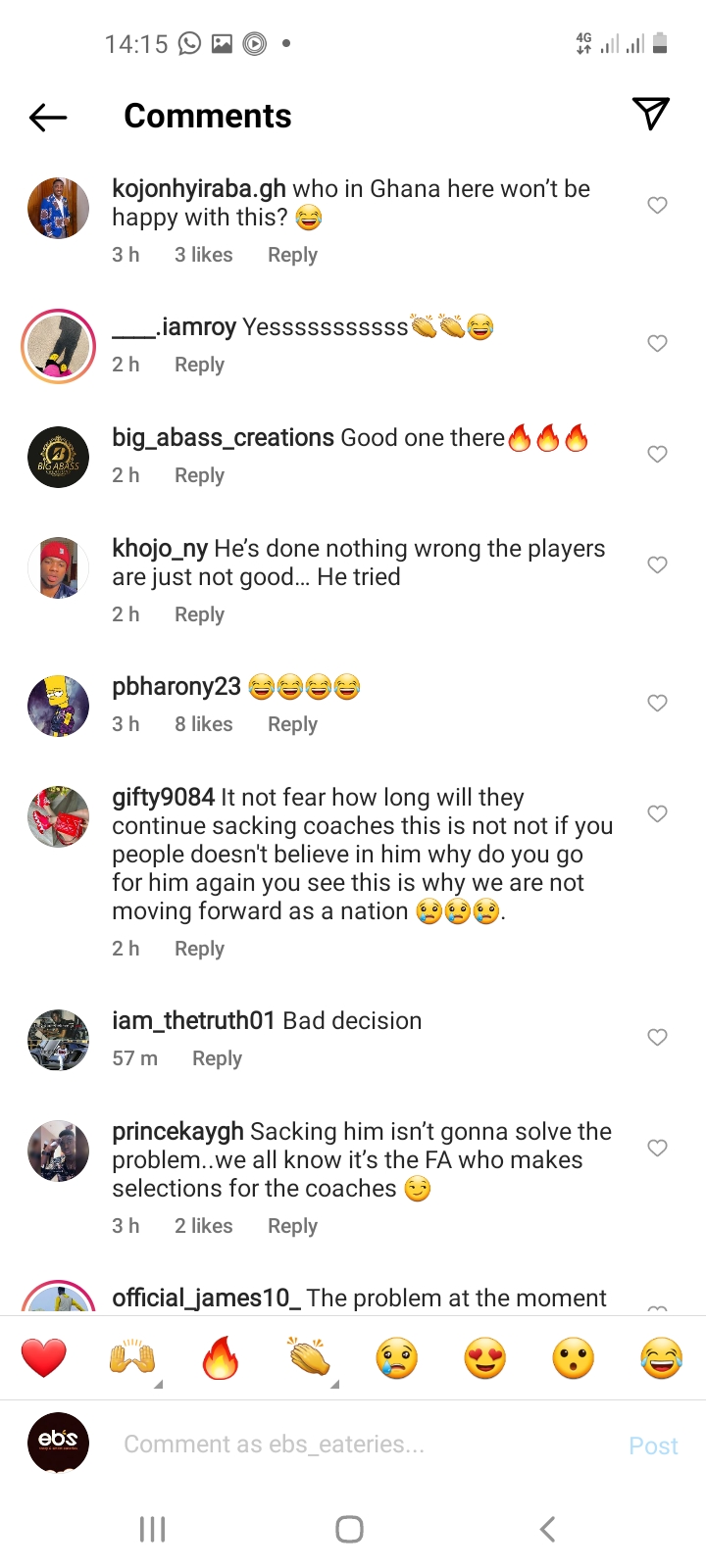Like princekaygh's comment
Viewport: 706px width, 1568px height.
[x=658, y=1148]
